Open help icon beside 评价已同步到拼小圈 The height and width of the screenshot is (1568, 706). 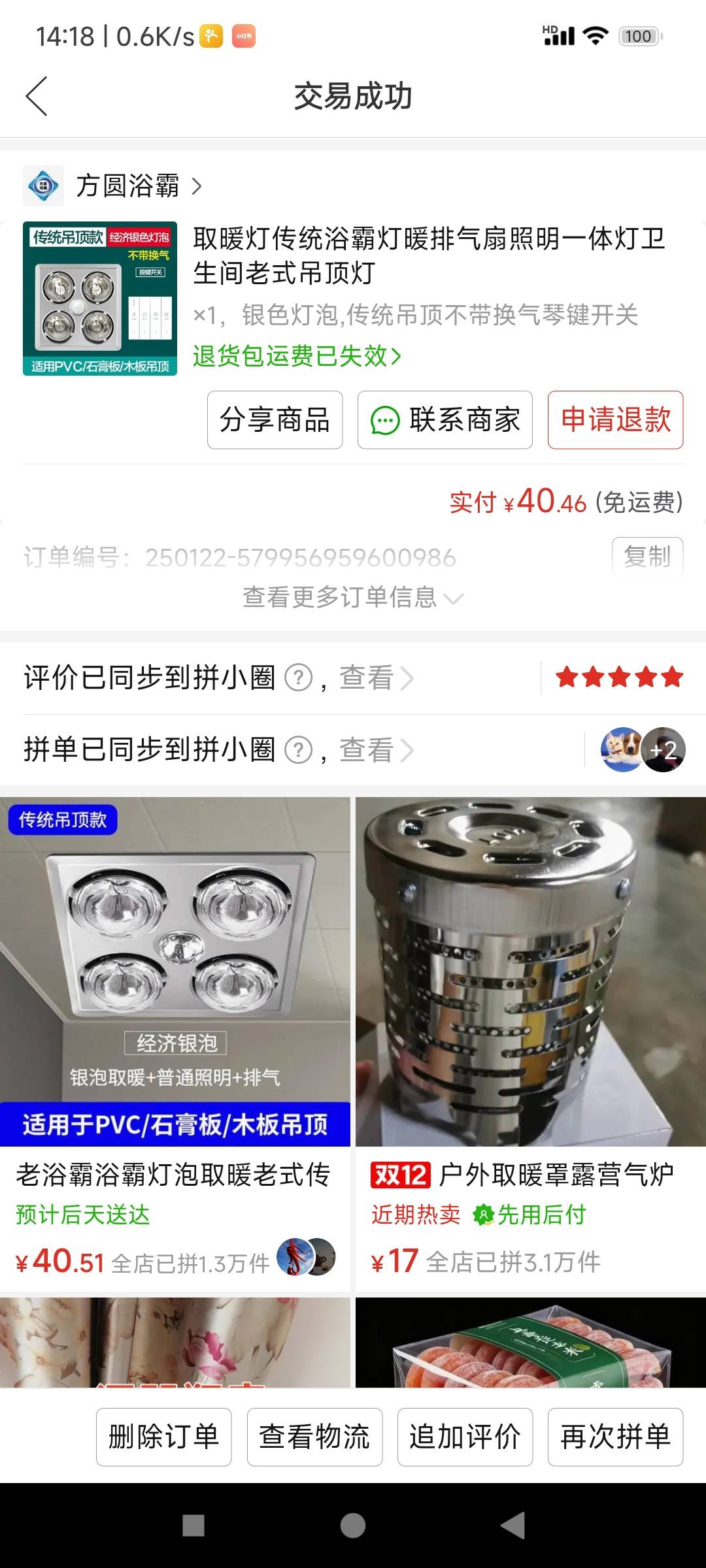click(x=299, y=678)
